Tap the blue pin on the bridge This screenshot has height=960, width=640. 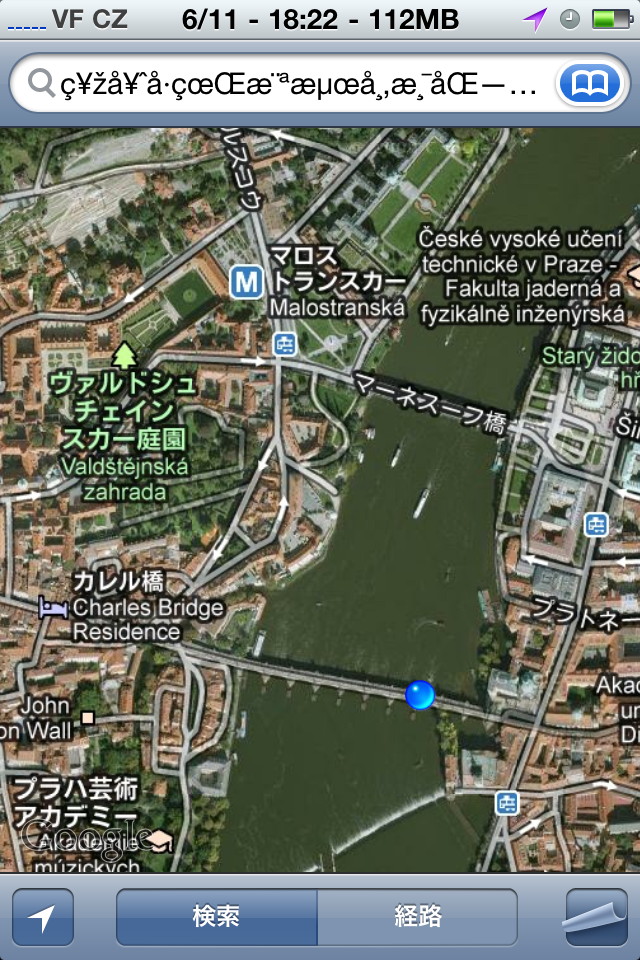[x=420, y=693]
